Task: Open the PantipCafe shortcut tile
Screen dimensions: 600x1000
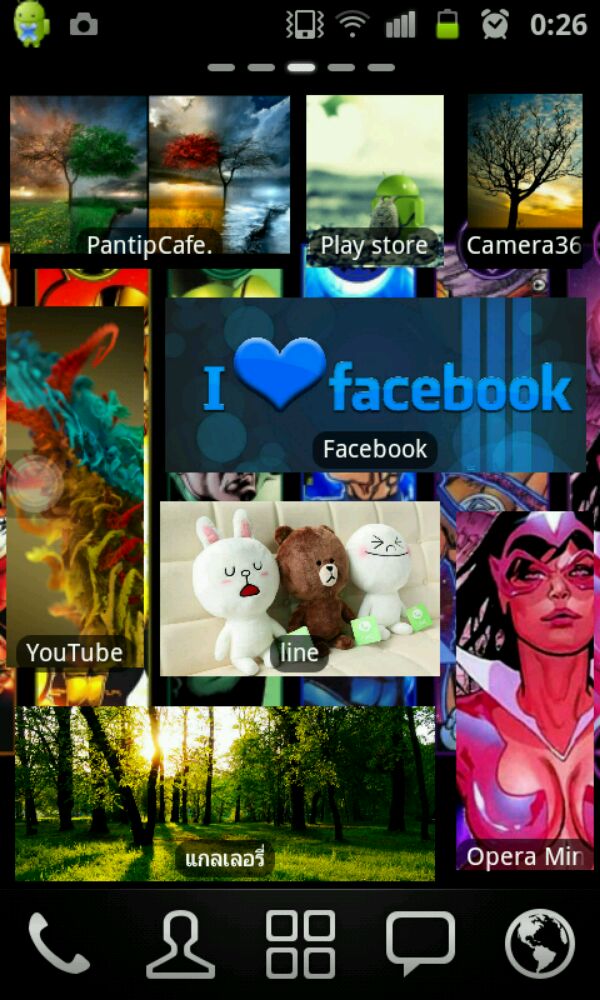Action: pyautogui.click(x=150, y=175)
